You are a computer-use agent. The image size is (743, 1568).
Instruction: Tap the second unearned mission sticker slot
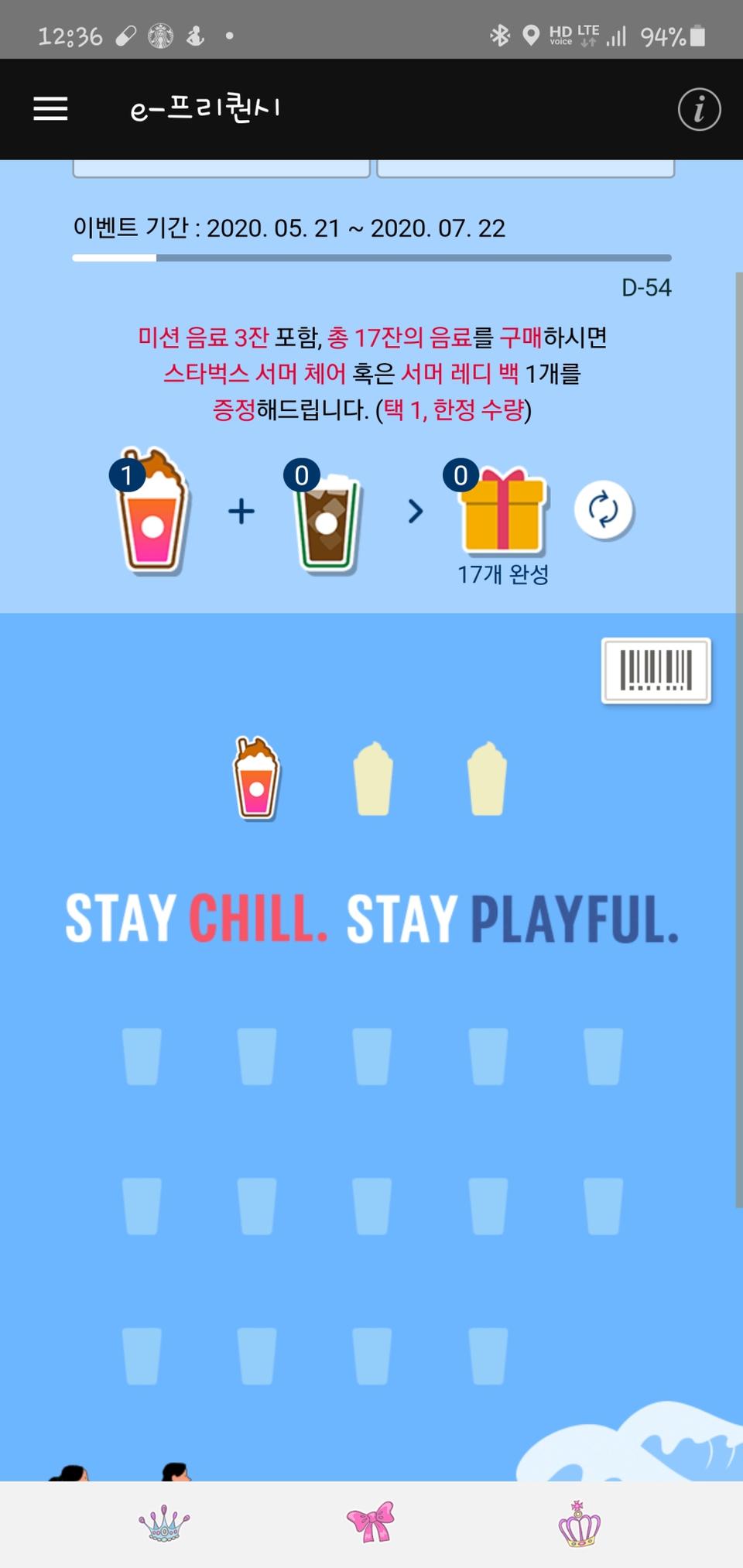tap(486, 776)
